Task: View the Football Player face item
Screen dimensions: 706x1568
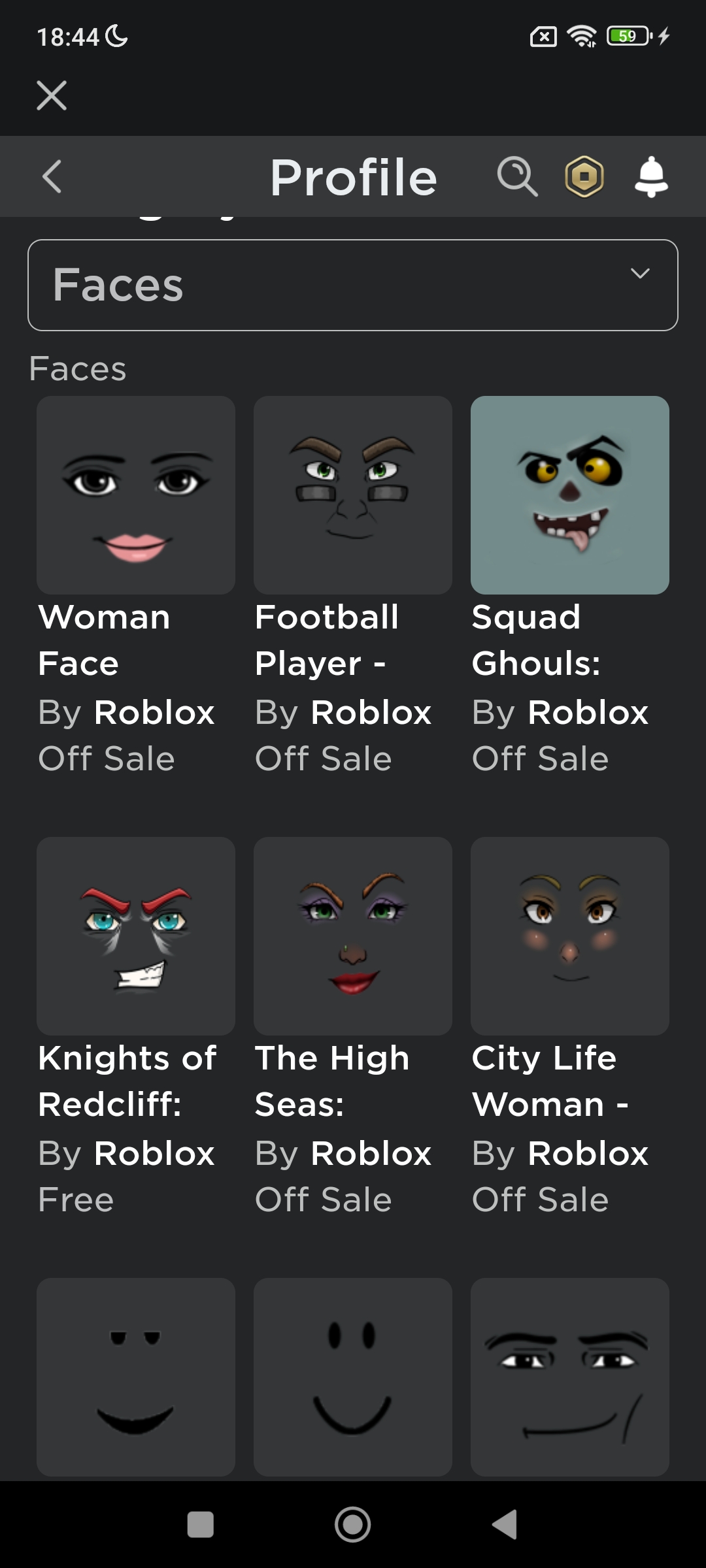Action: pos(353,495)
